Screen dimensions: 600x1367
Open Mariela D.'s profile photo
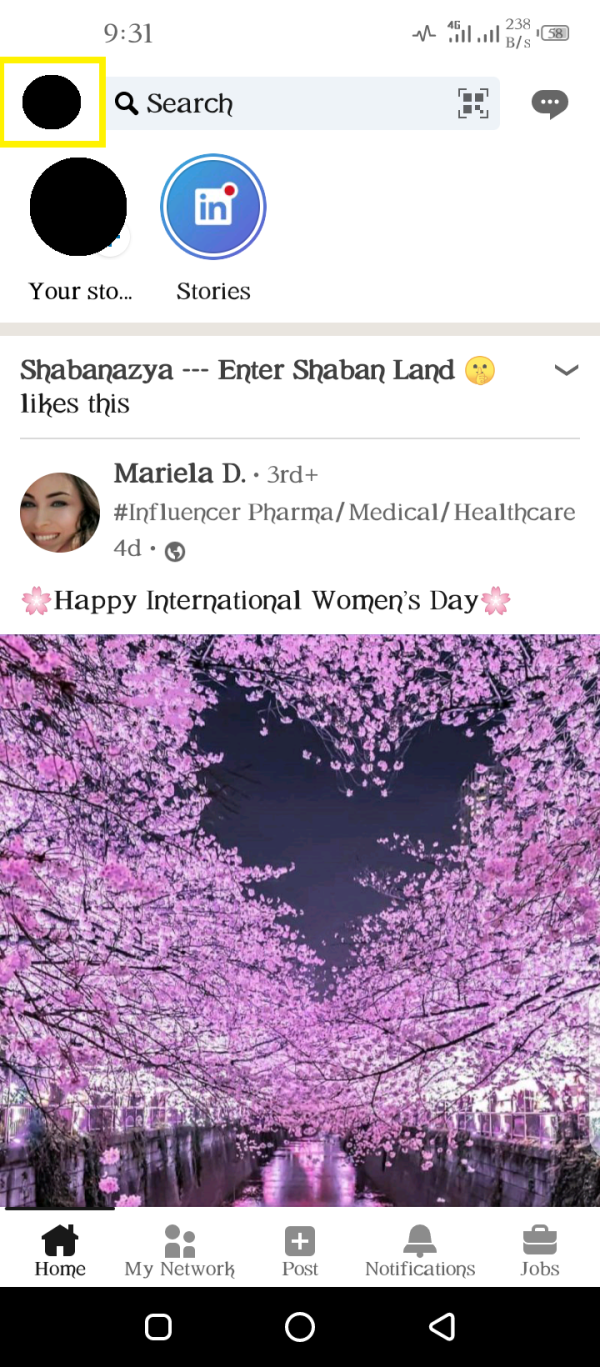(60, 513)
